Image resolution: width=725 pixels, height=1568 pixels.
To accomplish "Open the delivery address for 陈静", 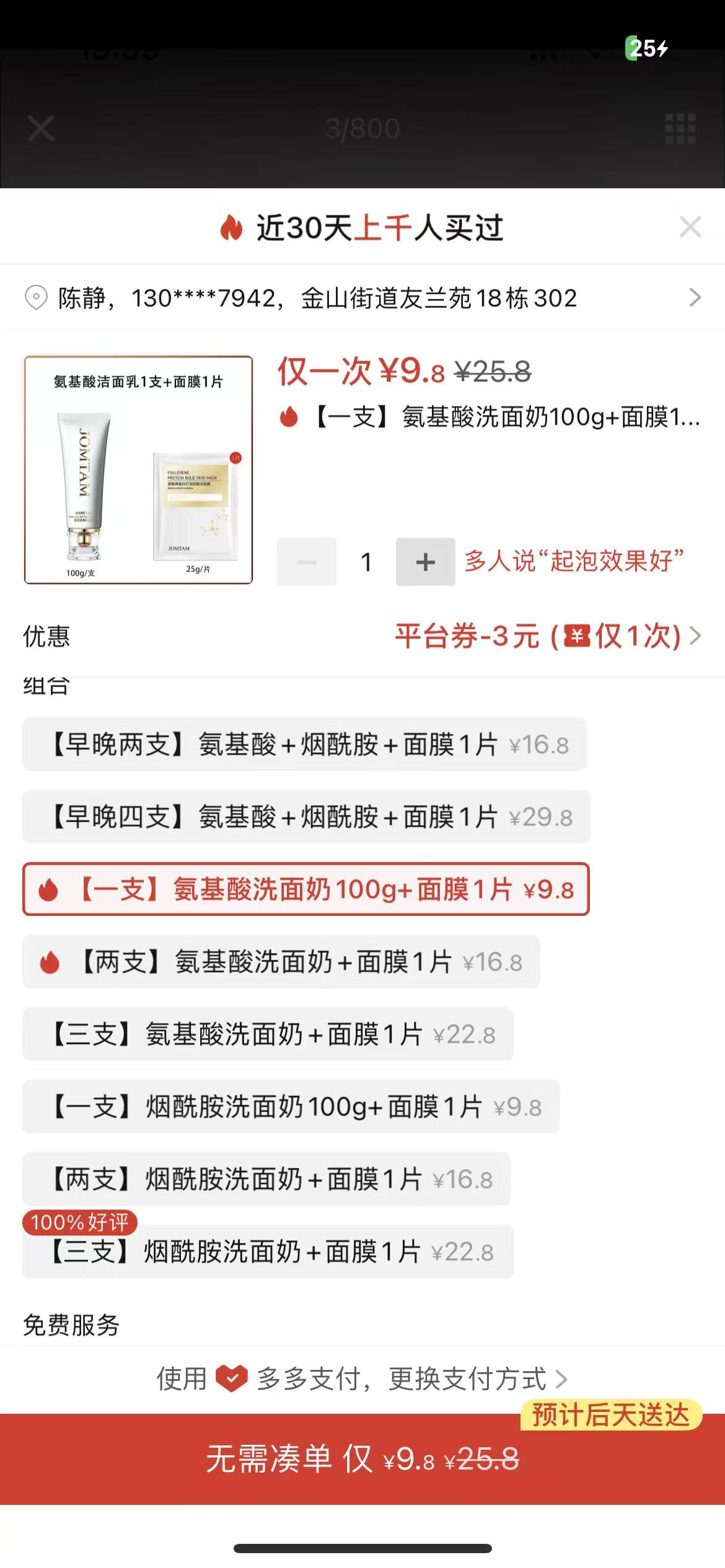I will click(362, 298).
